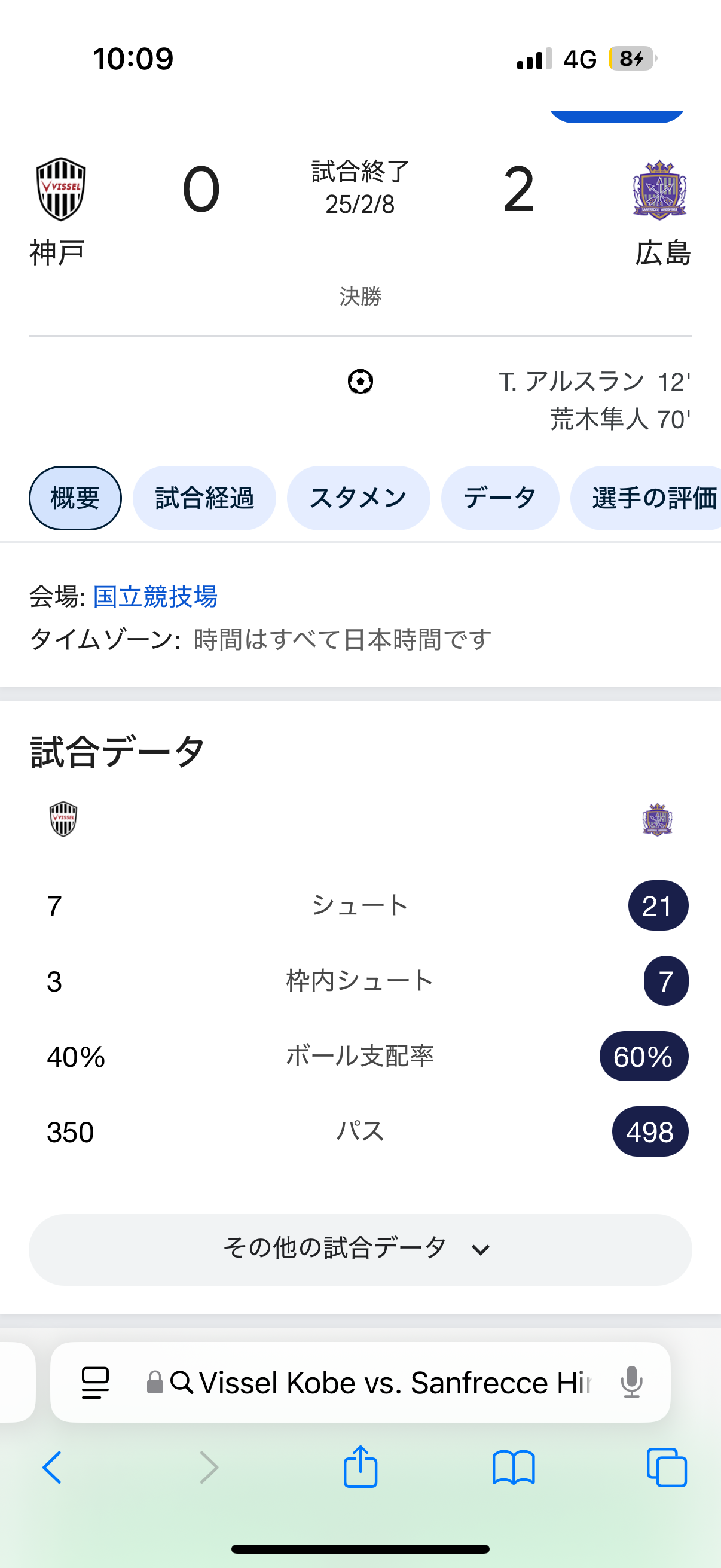Show all open tabs
Viewport: 721px width, 1568px height.
(667, 1468)
